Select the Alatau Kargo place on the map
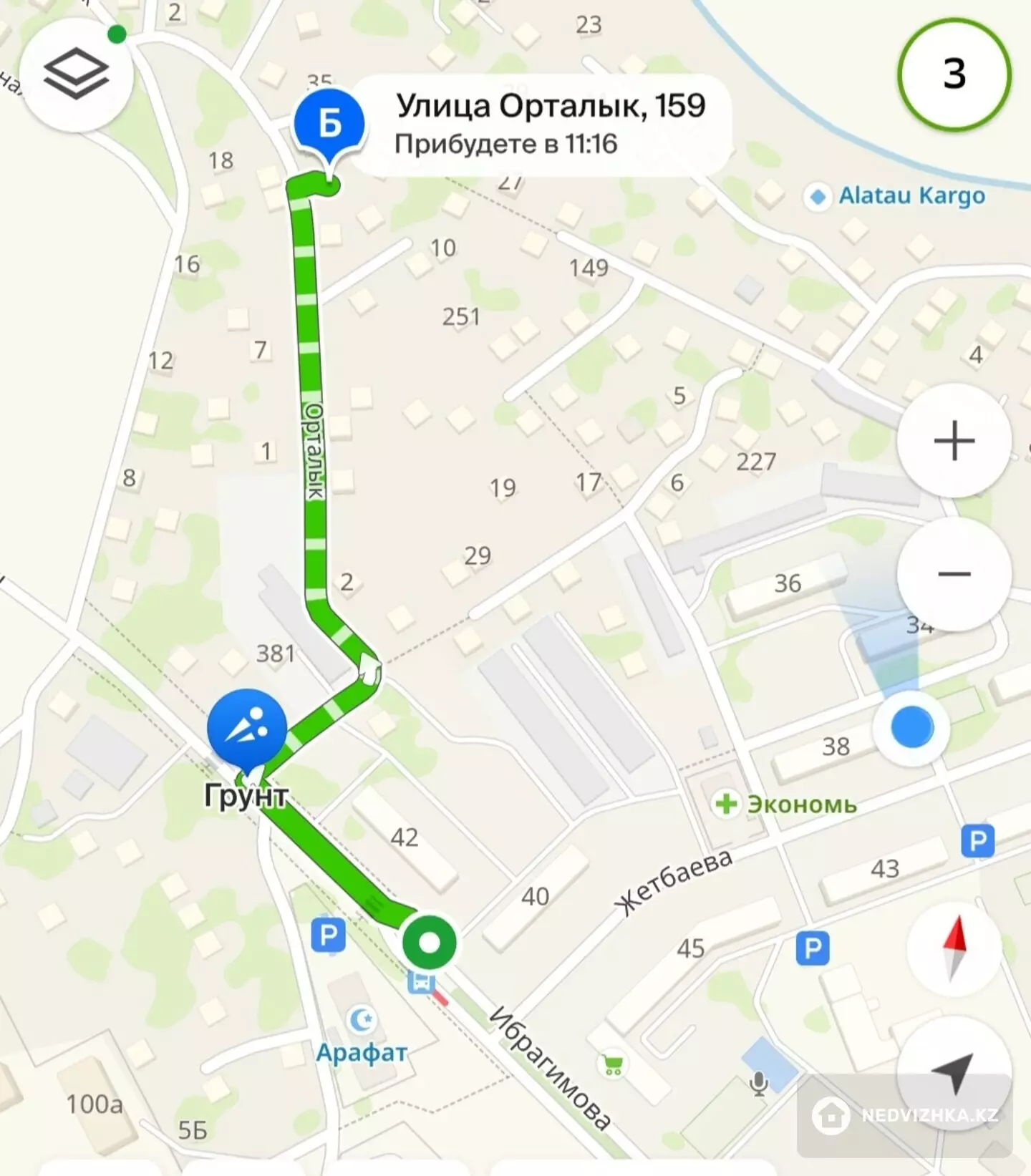 tap(817, 196)
